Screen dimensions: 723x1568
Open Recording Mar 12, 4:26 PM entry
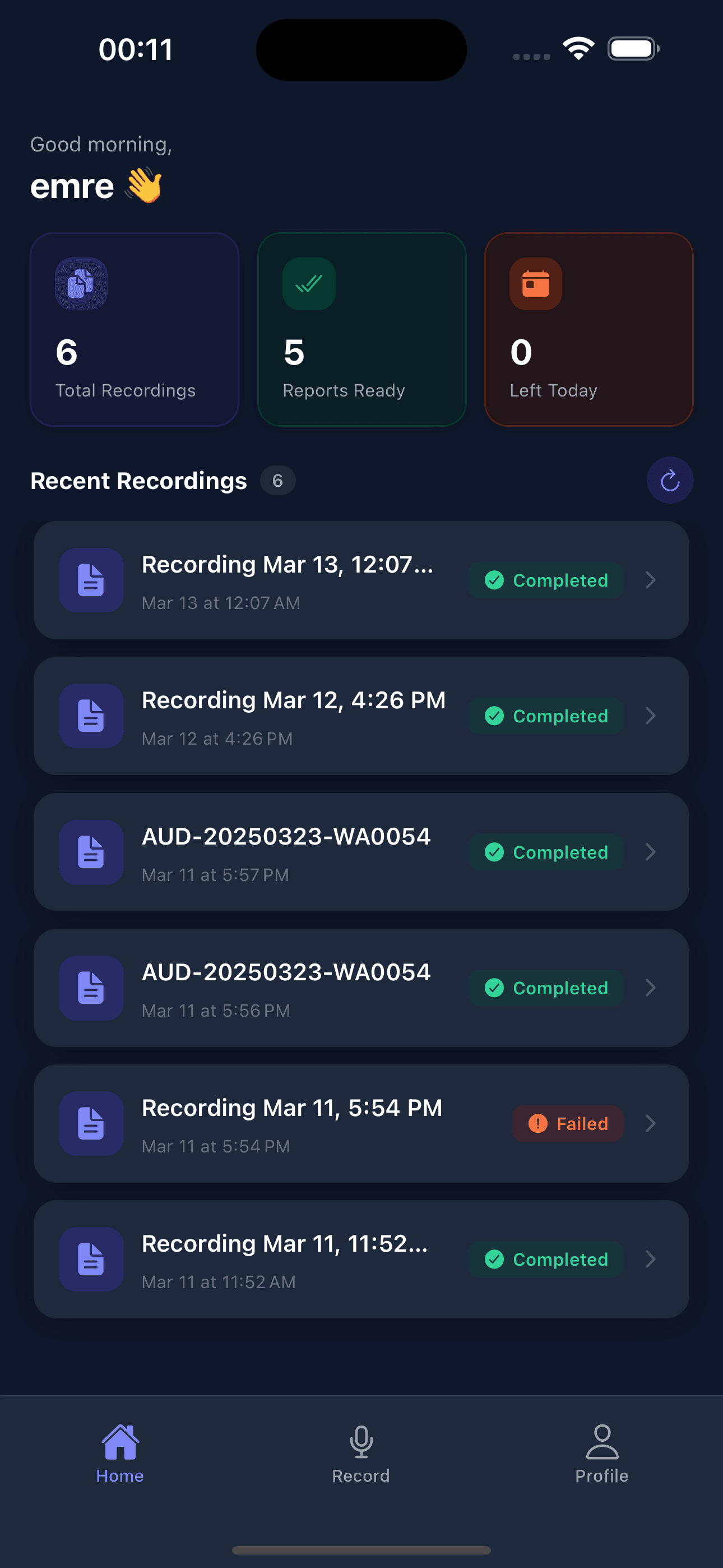[x=361, y=716]
